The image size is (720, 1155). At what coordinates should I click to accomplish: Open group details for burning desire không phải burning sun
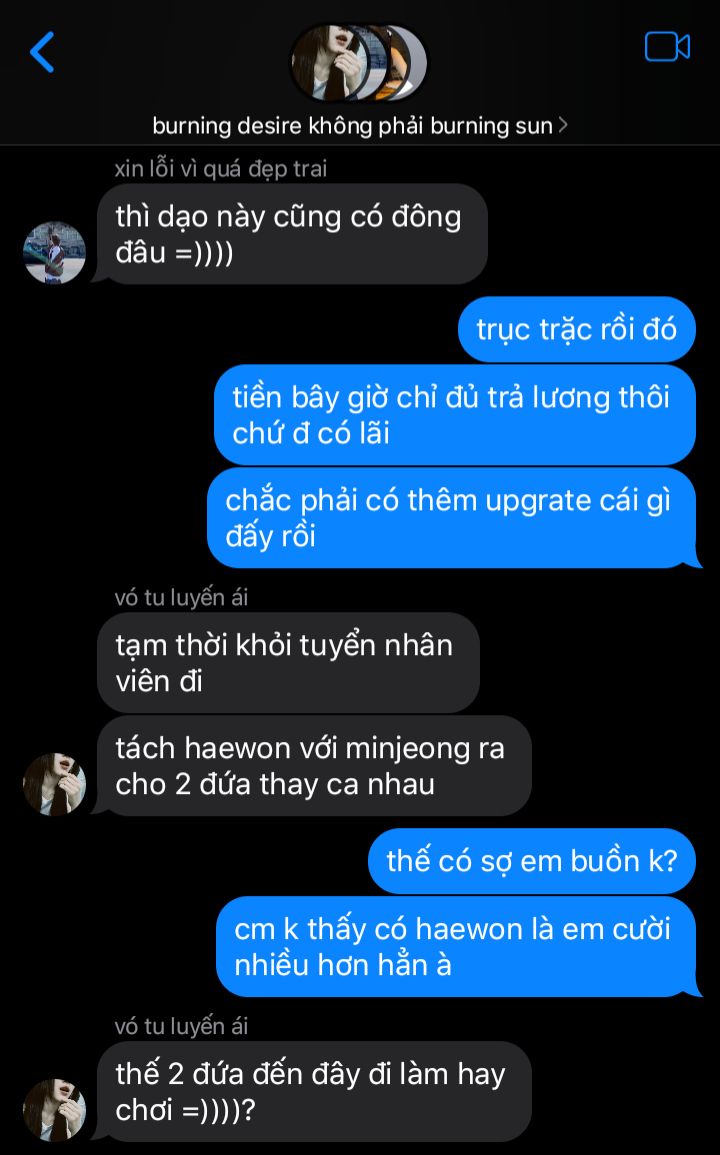360,126
